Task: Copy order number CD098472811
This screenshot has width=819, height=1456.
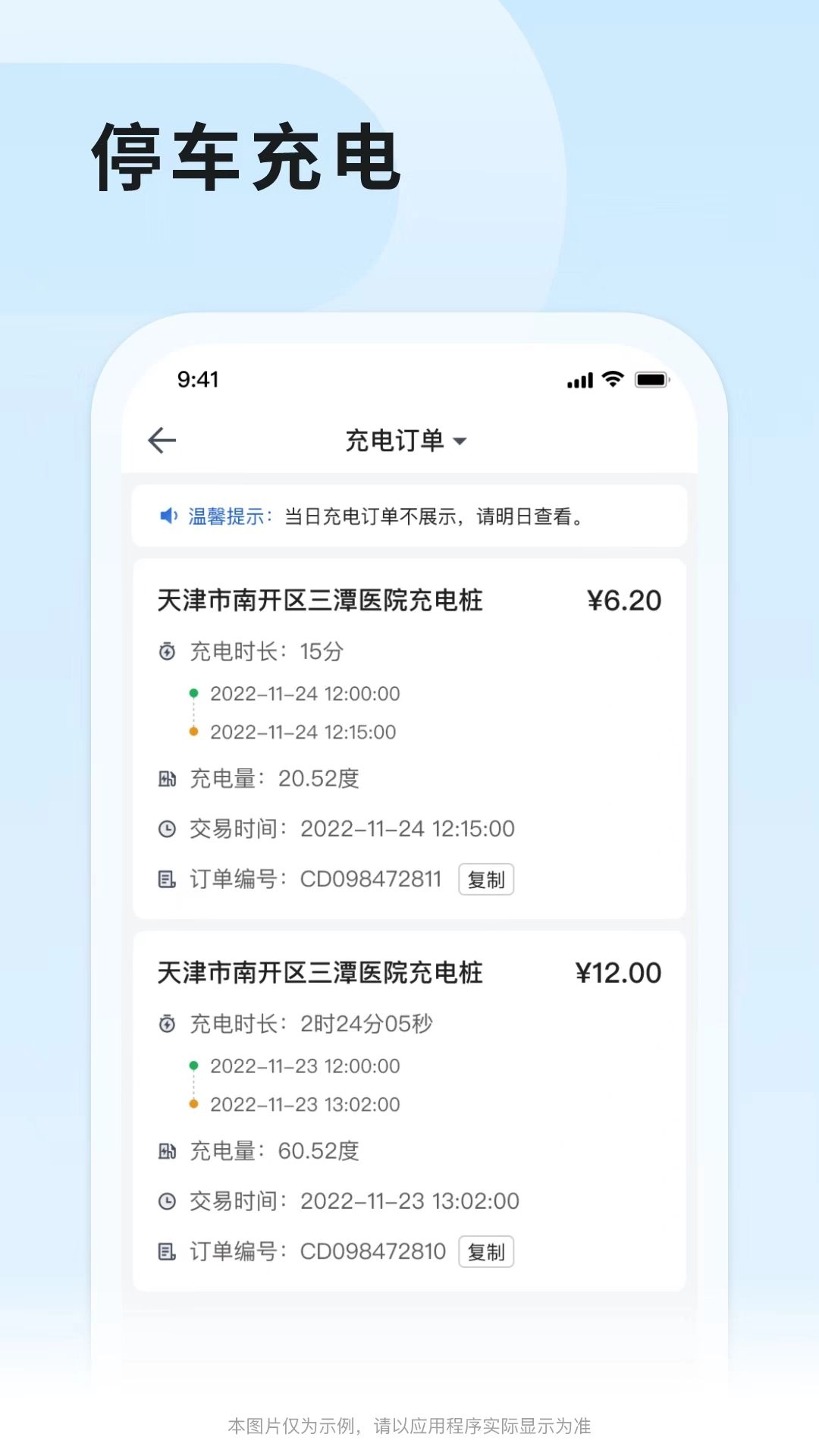Action: pos(487,879)
